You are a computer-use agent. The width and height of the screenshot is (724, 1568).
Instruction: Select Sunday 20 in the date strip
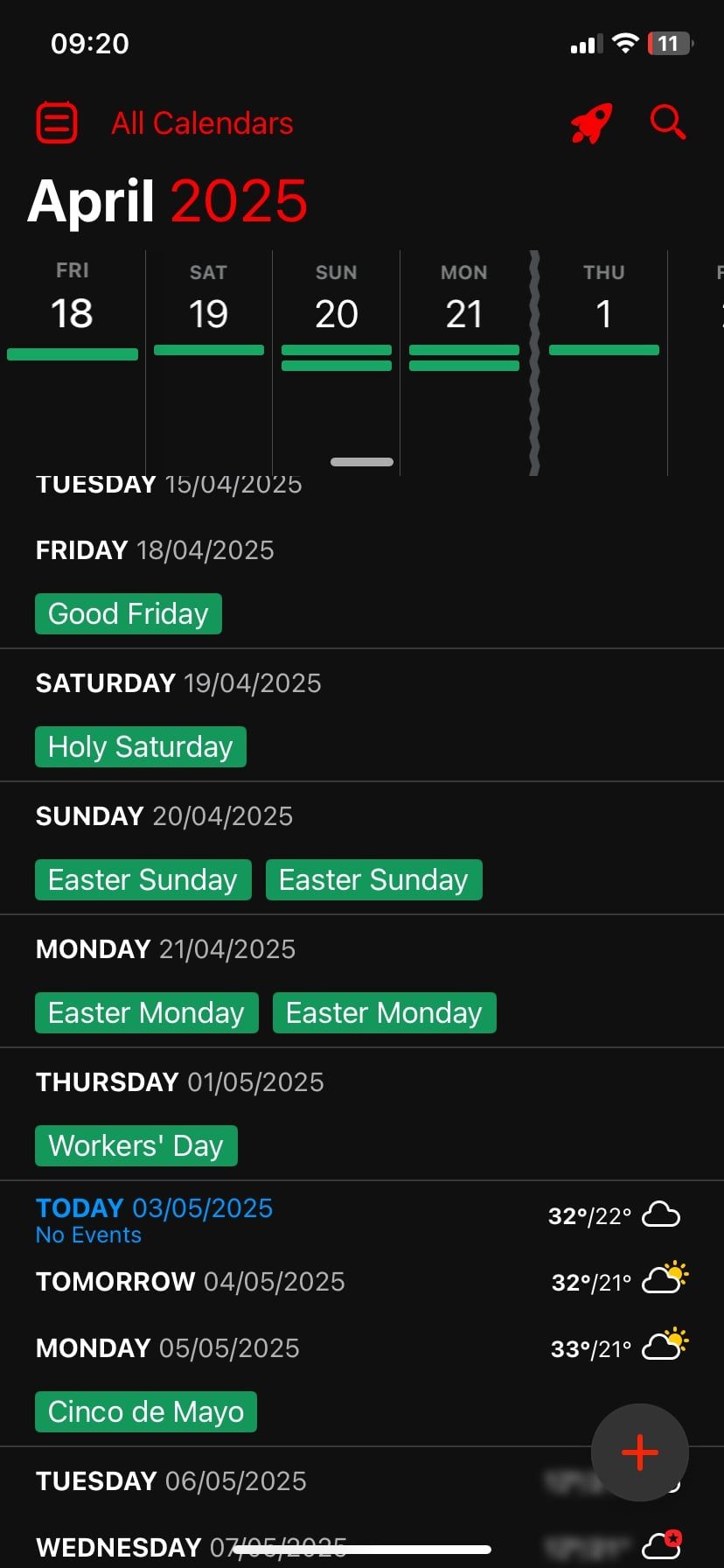[337, 311]
